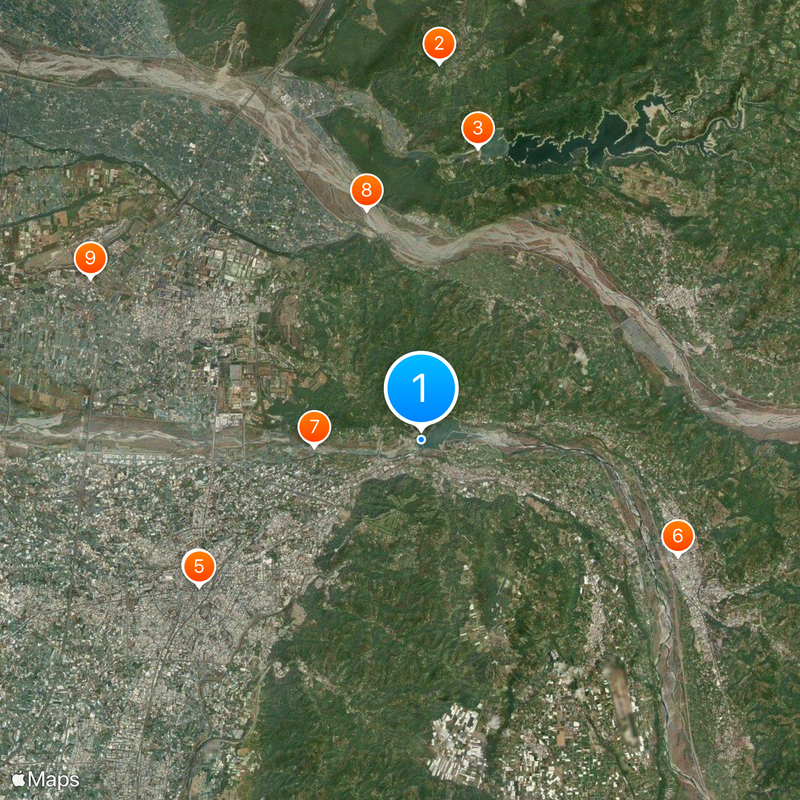Open orange pin number 8
The width and height of the screenshot is (800, 800).
(x=367, y=189)
